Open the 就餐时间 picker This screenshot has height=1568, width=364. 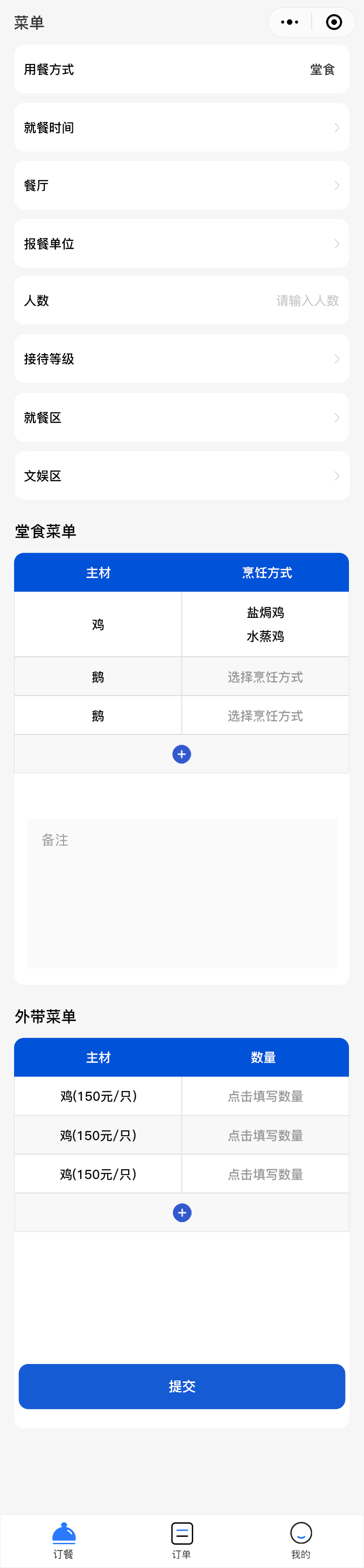[181, 127]
